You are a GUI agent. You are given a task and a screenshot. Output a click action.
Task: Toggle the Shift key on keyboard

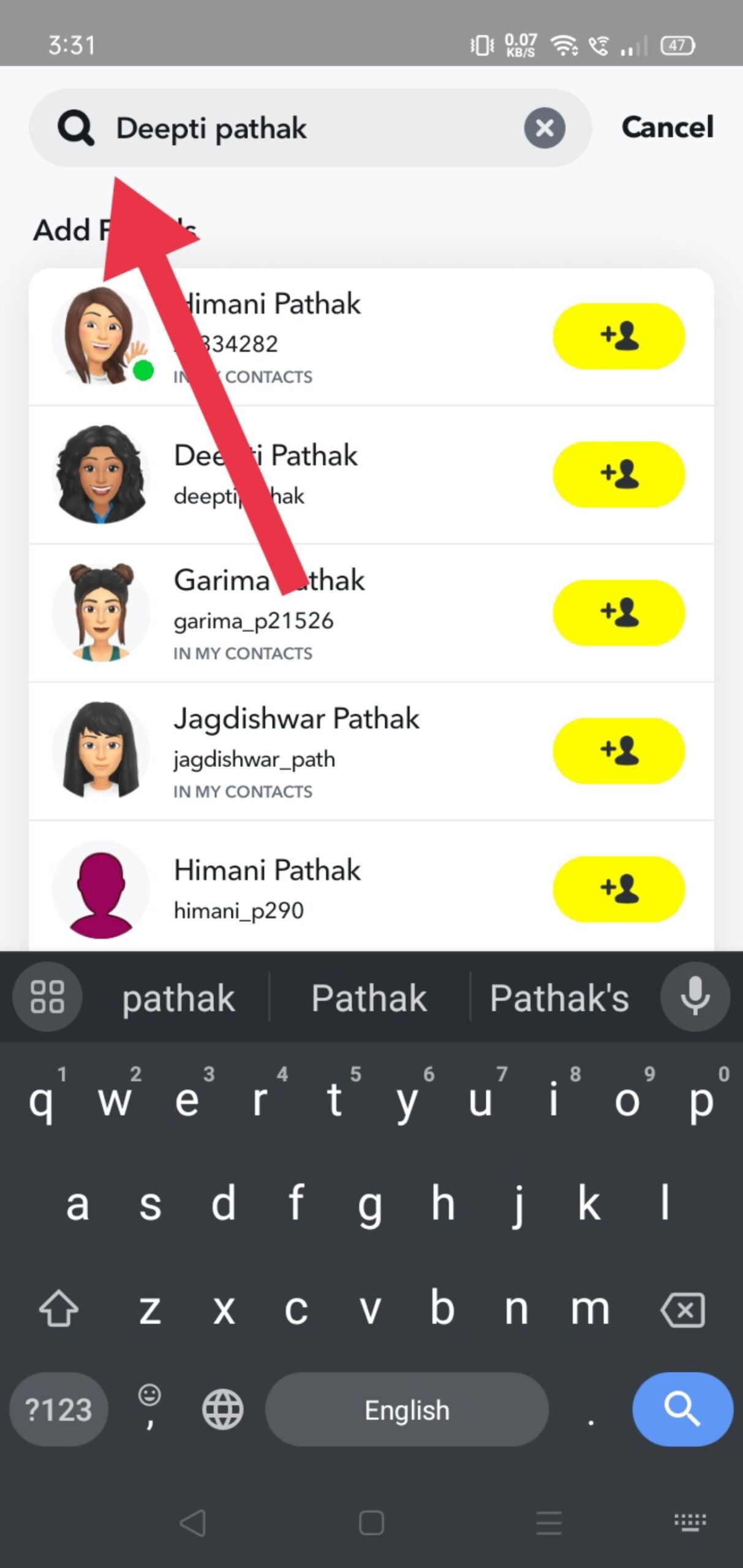[x=58, y=1309]
